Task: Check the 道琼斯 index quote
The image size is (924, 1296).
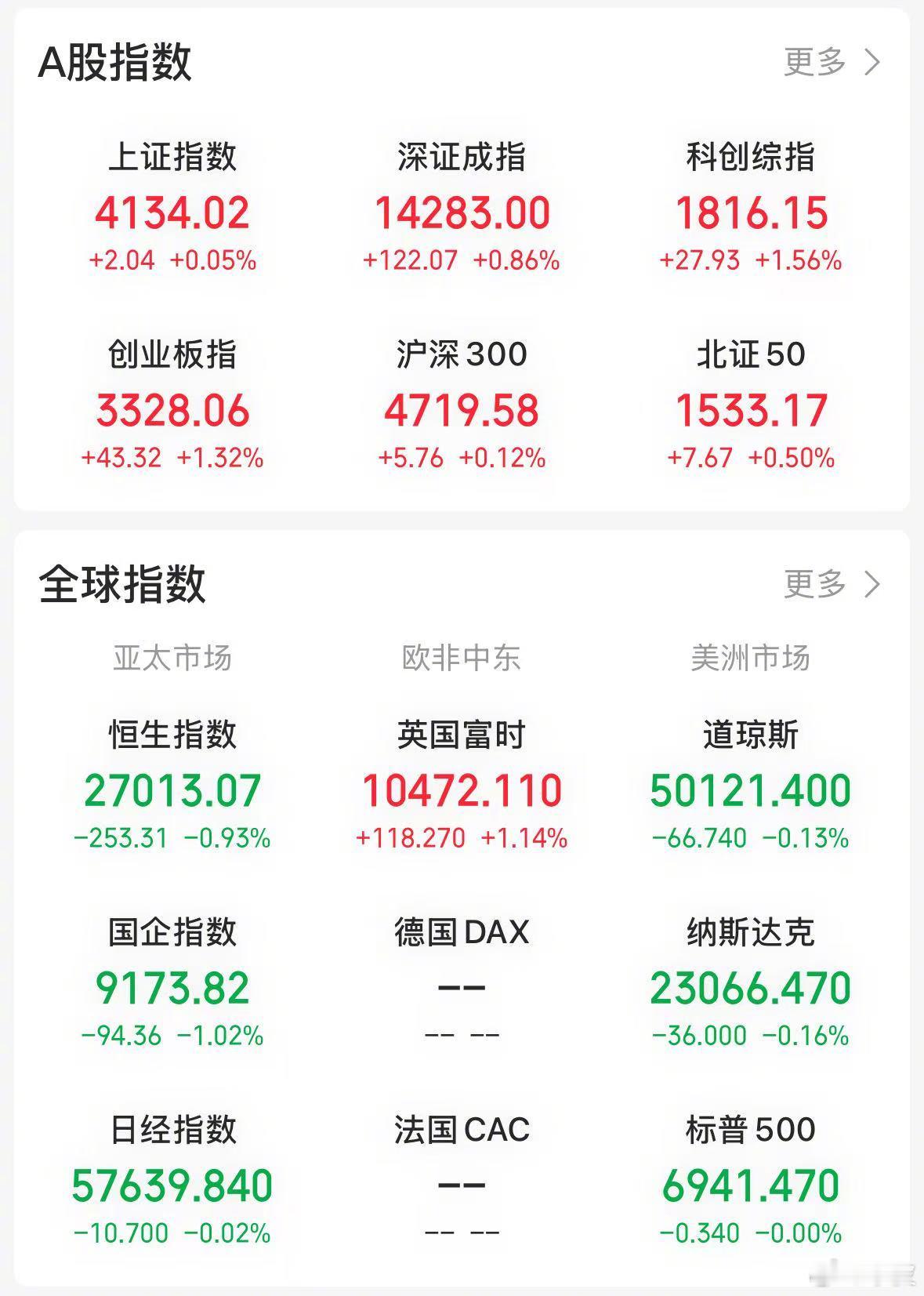Action: (x=752, y=784)
